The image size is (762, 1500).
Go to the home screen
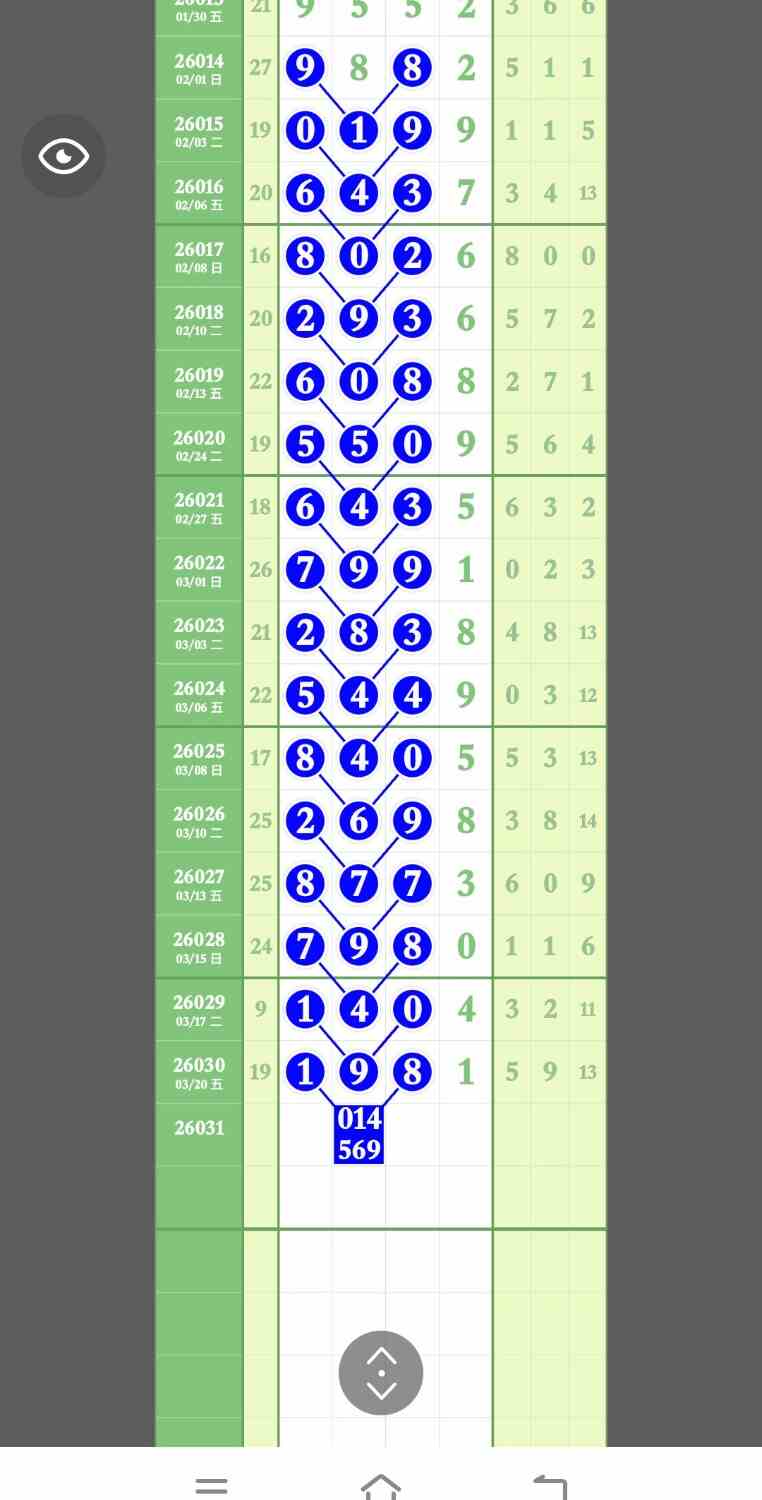(x=381, y=1486)
